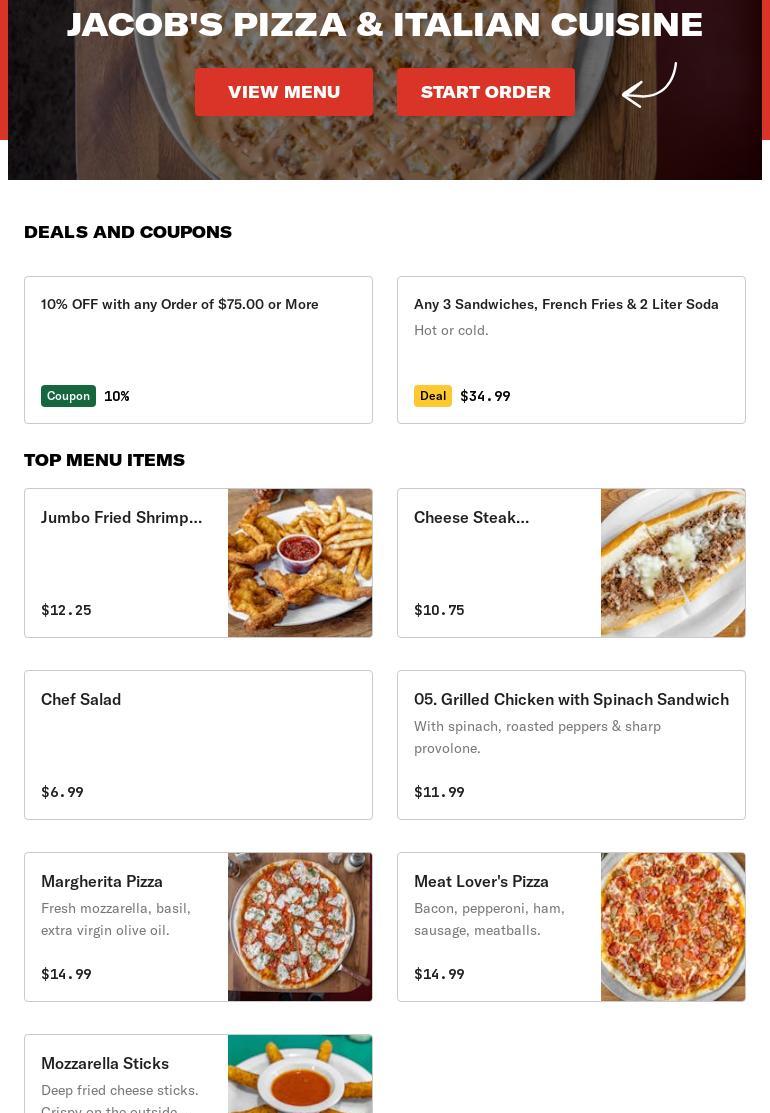Image resolution: width=770 pixels, height=1113 pixels.
Task: Open Grilled Chicken with Spinach Sandwich
Action: point(571,745)
